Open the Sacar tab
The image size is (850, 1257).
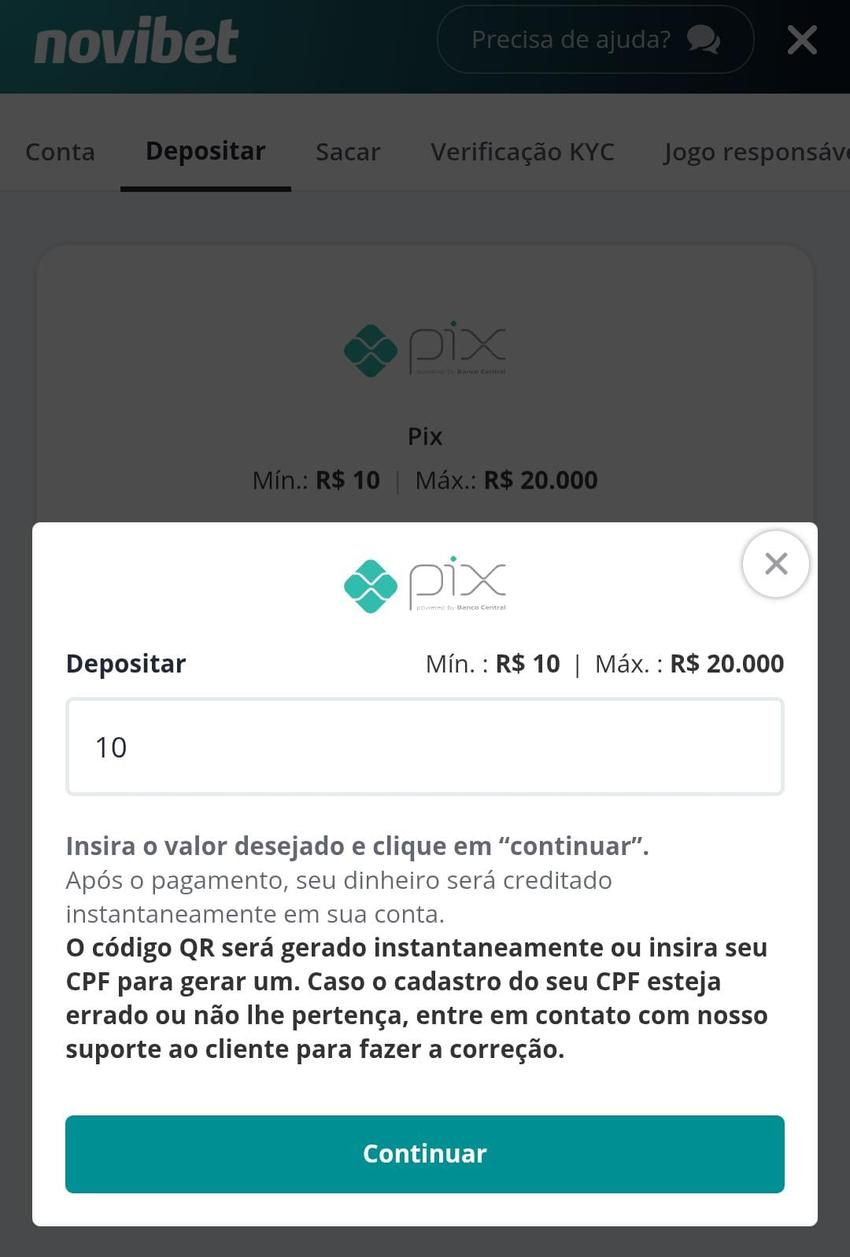(347, 151)
